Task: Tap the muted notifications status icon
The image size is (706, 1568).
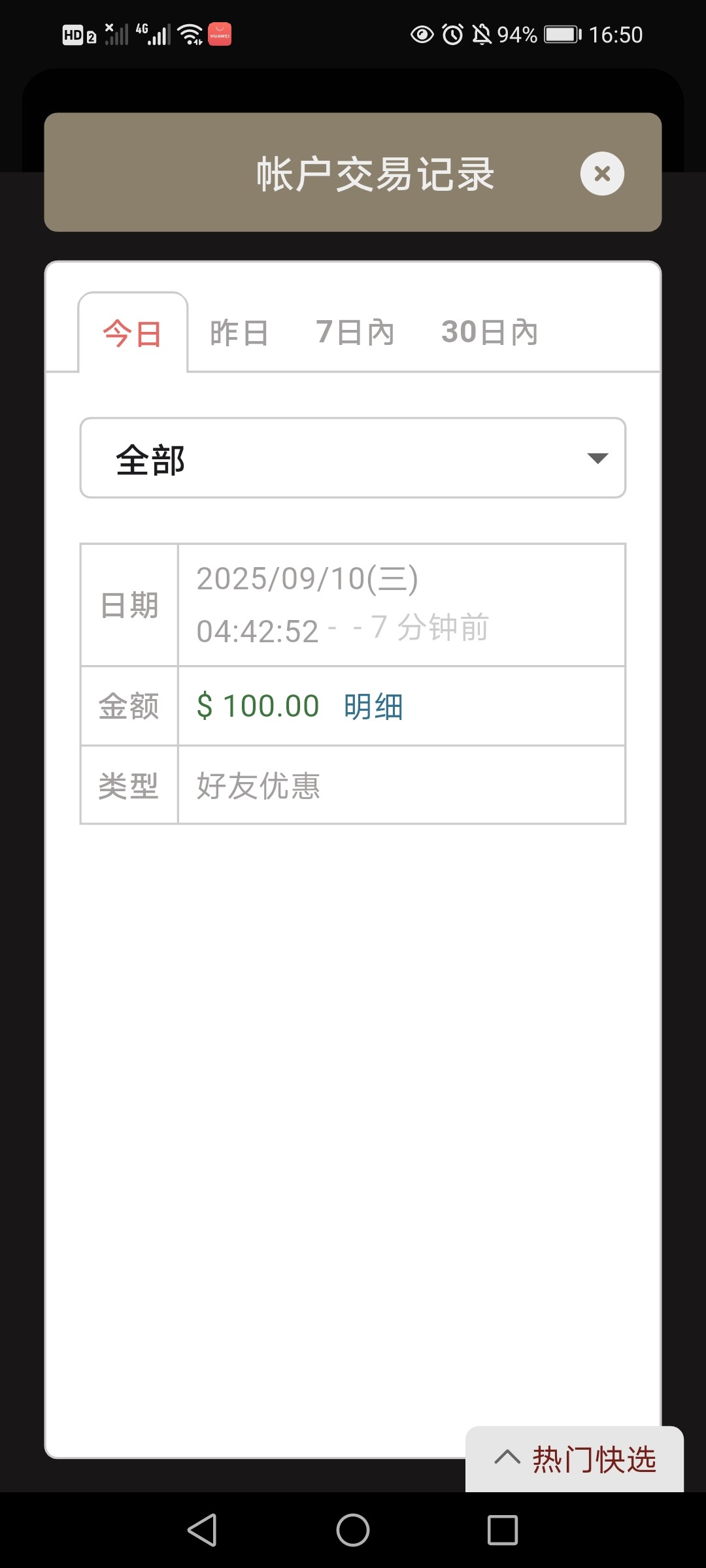Action: click(481, 34)
